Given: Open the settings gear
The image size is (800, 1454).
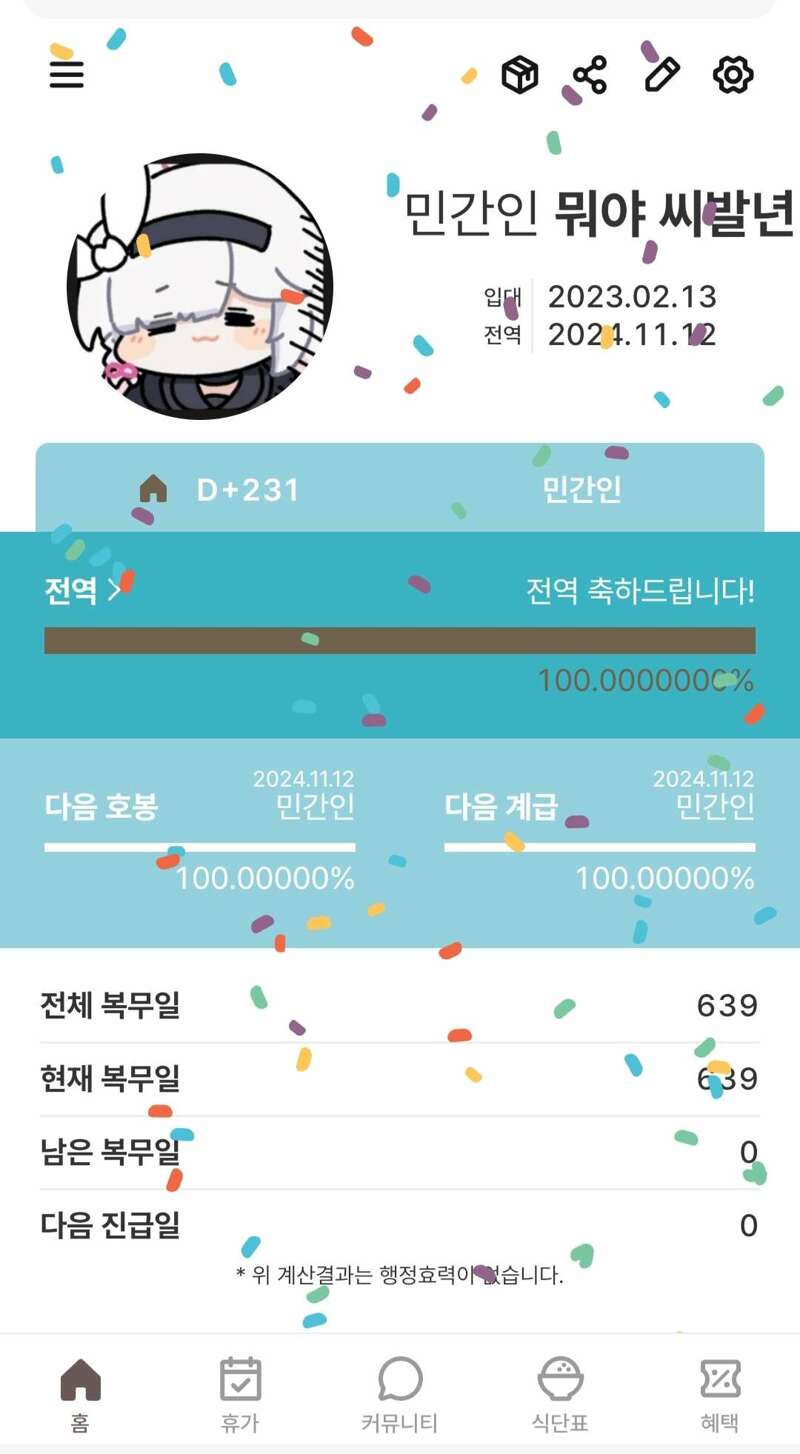Looking at the screenshot, I should pos(733,74).
